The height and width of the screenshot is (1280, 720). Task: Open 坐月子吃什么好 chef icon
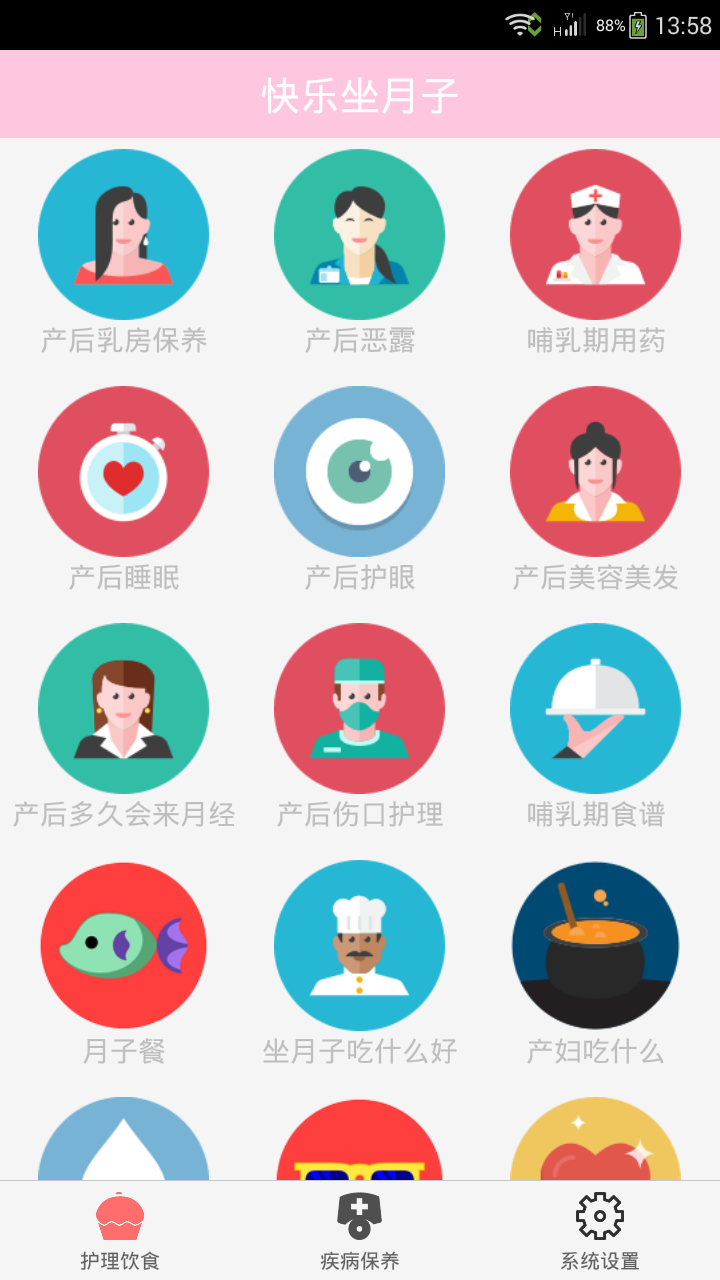pos(359,945)
